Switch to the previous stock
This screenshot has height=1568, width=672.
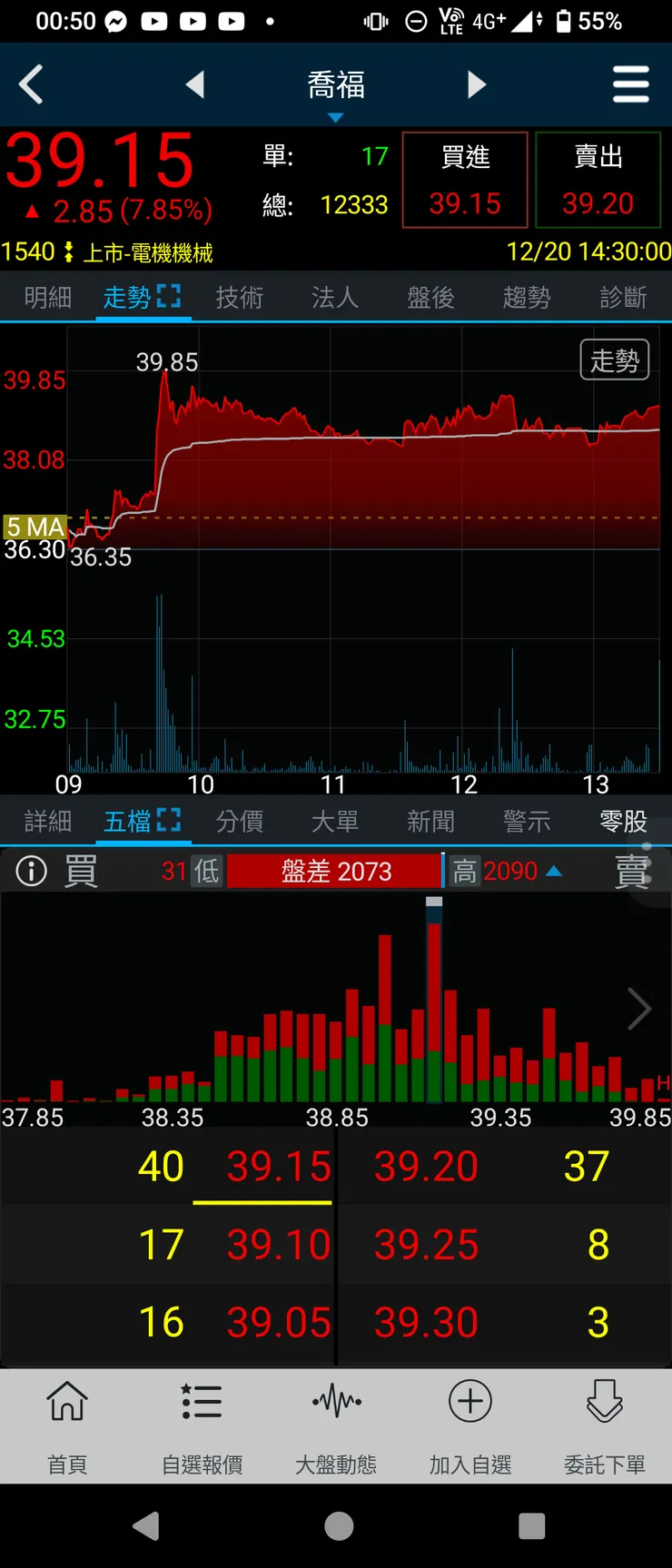(x=194, y=85)
